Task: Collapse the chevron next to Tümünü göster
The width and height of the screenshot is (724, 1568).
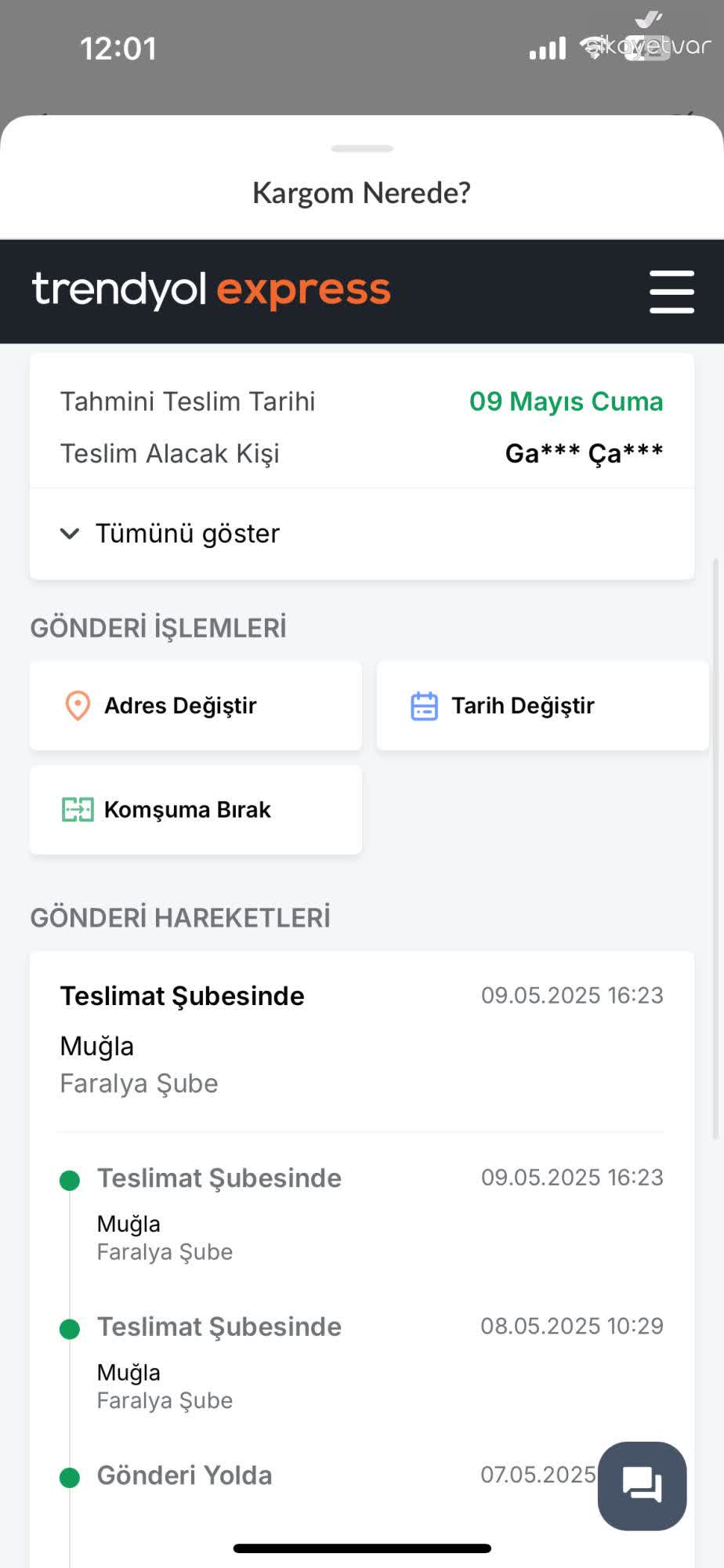Action: [x=70, y=533]
